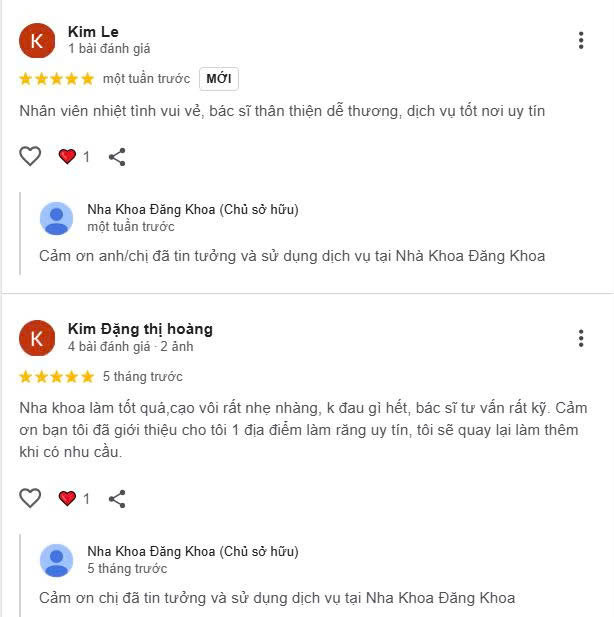Open overflow menu on Kim Đặng thị hoàng's review
Screen dimensions: 614x617
[x=580, y=338]
